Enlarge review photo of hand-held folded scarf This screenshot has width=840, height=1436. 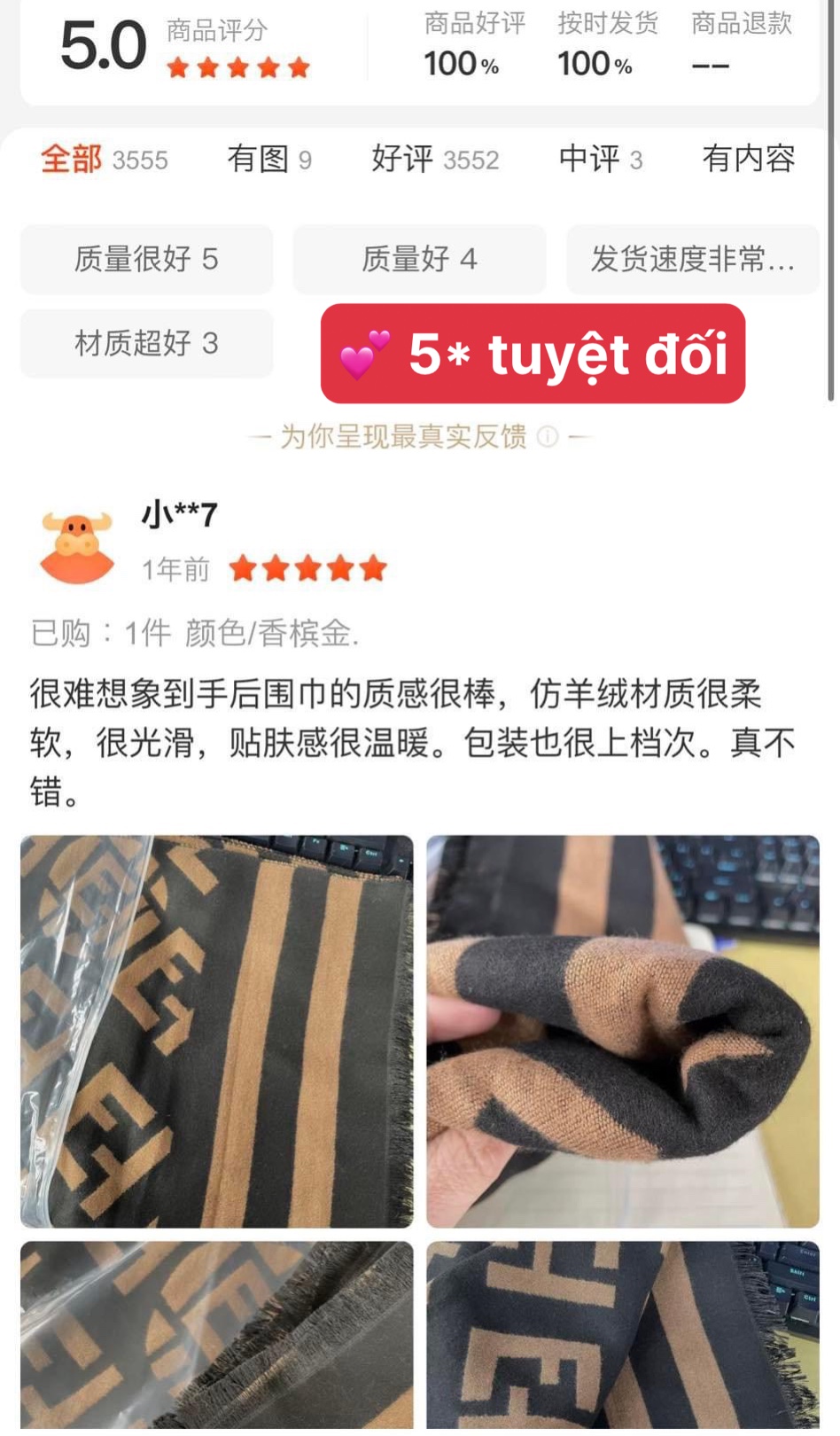point(622,1031)
